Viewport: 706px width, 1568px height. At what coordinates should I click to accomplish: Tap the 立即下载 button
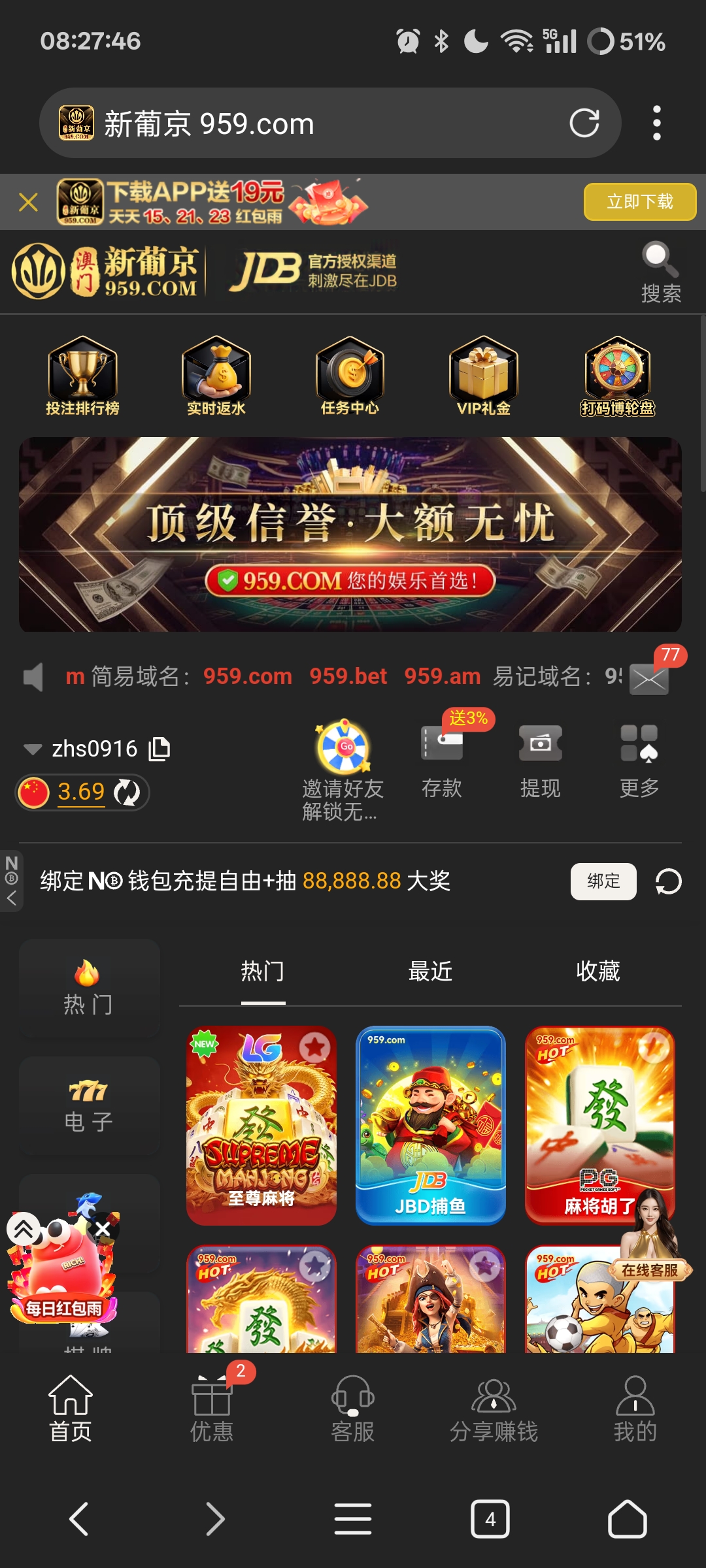[639, 202]
